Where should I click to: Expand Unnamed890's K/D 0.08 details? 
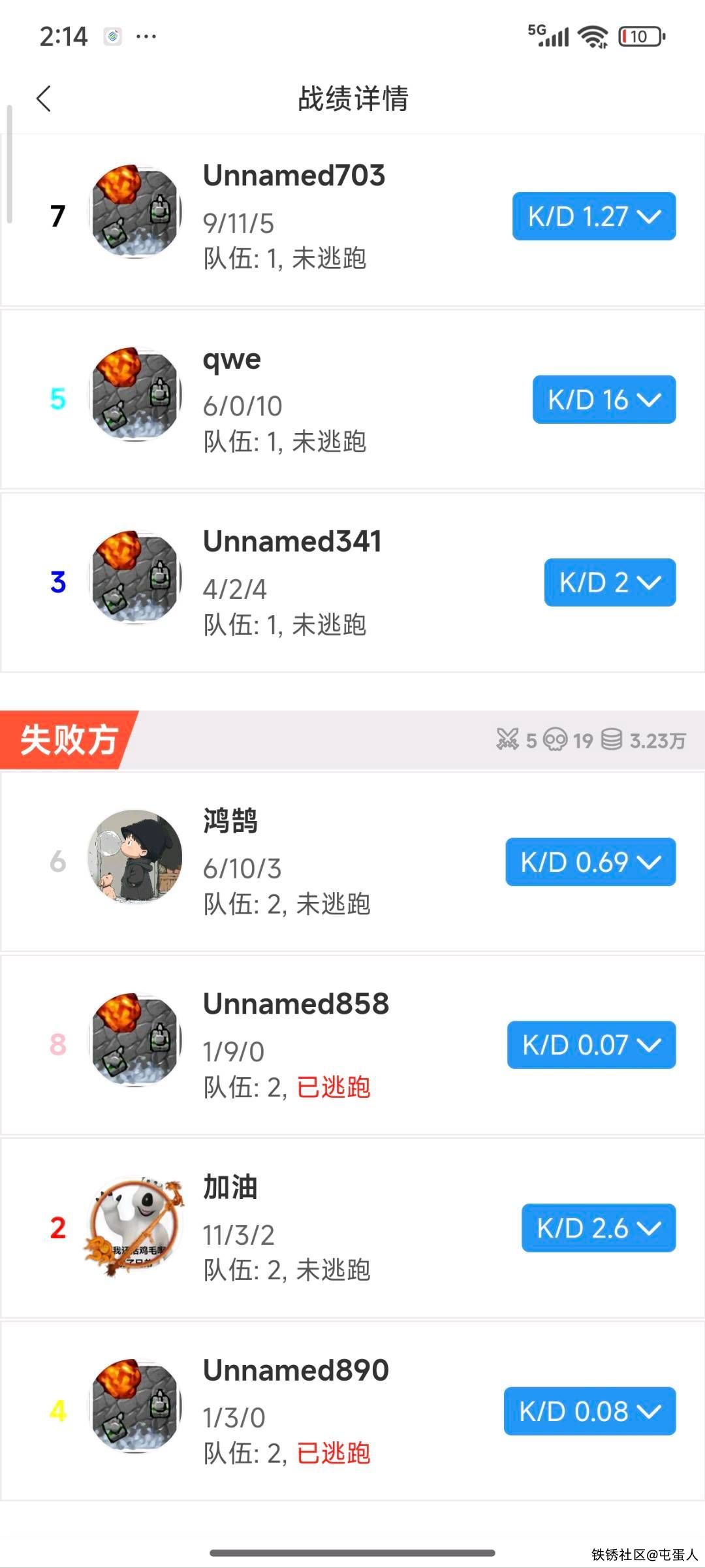tap(589, 1411)
